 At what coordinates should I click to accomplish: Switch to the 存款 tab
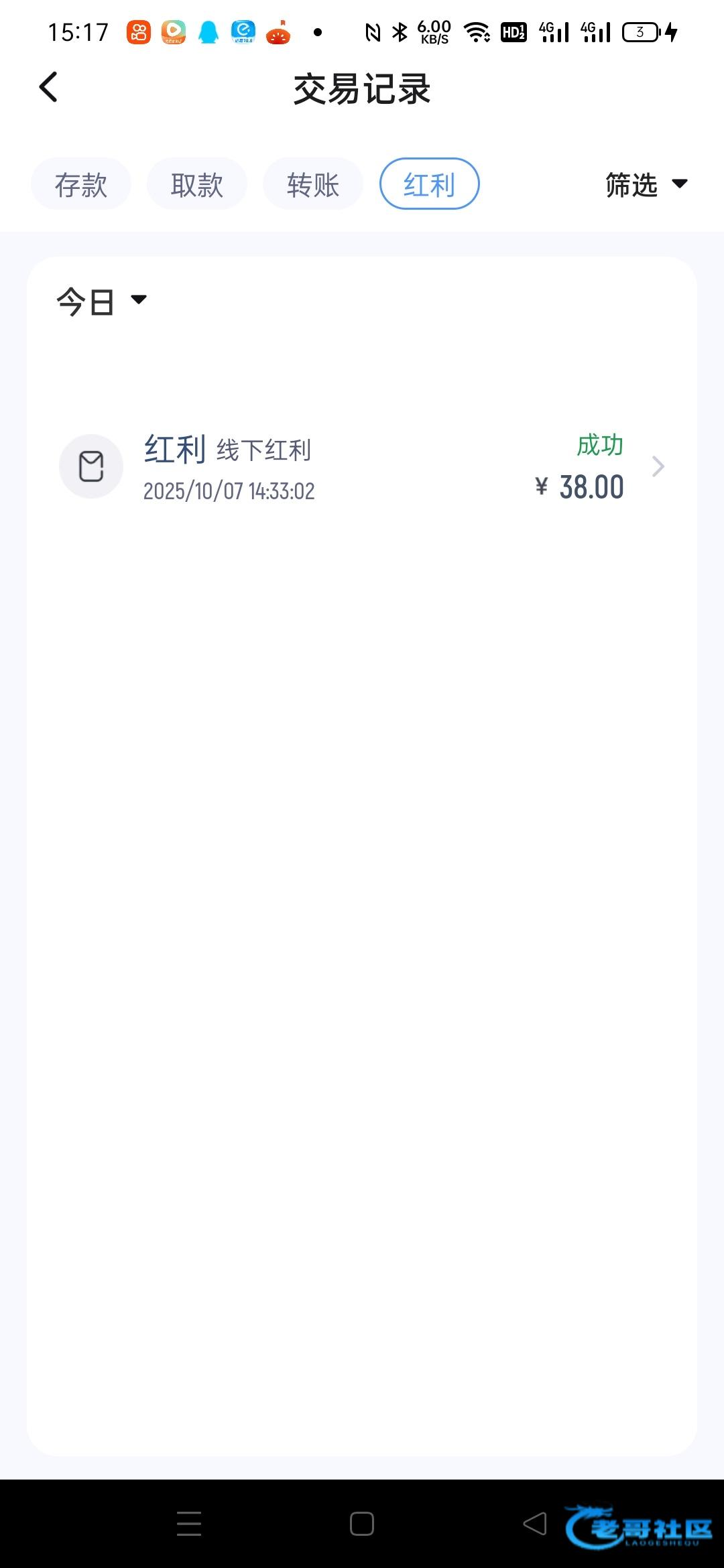(x=81, y=184)
